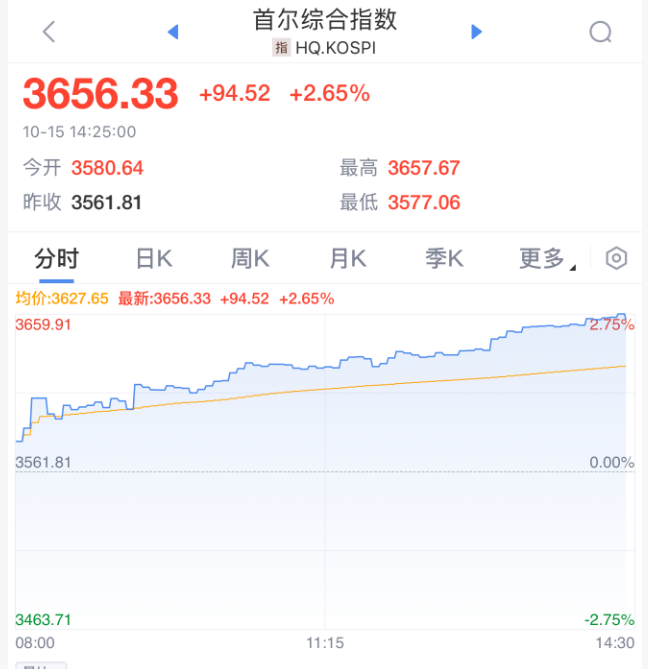Switch to the next index with right arrow
Viewport: 648px width, 669px height.
click(x=476, y=32)
